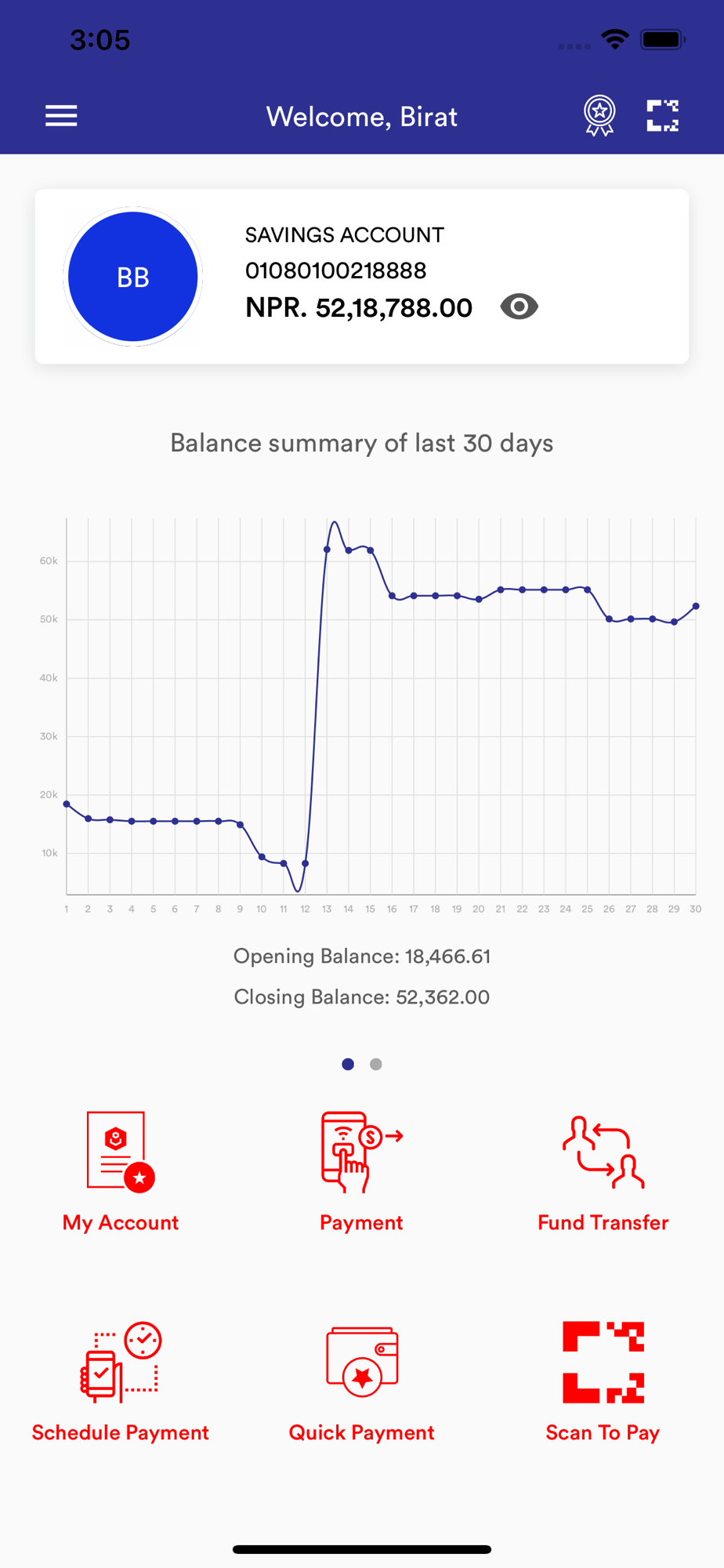
Task: Select Scan To Pay
Action: pos(603,1382)
